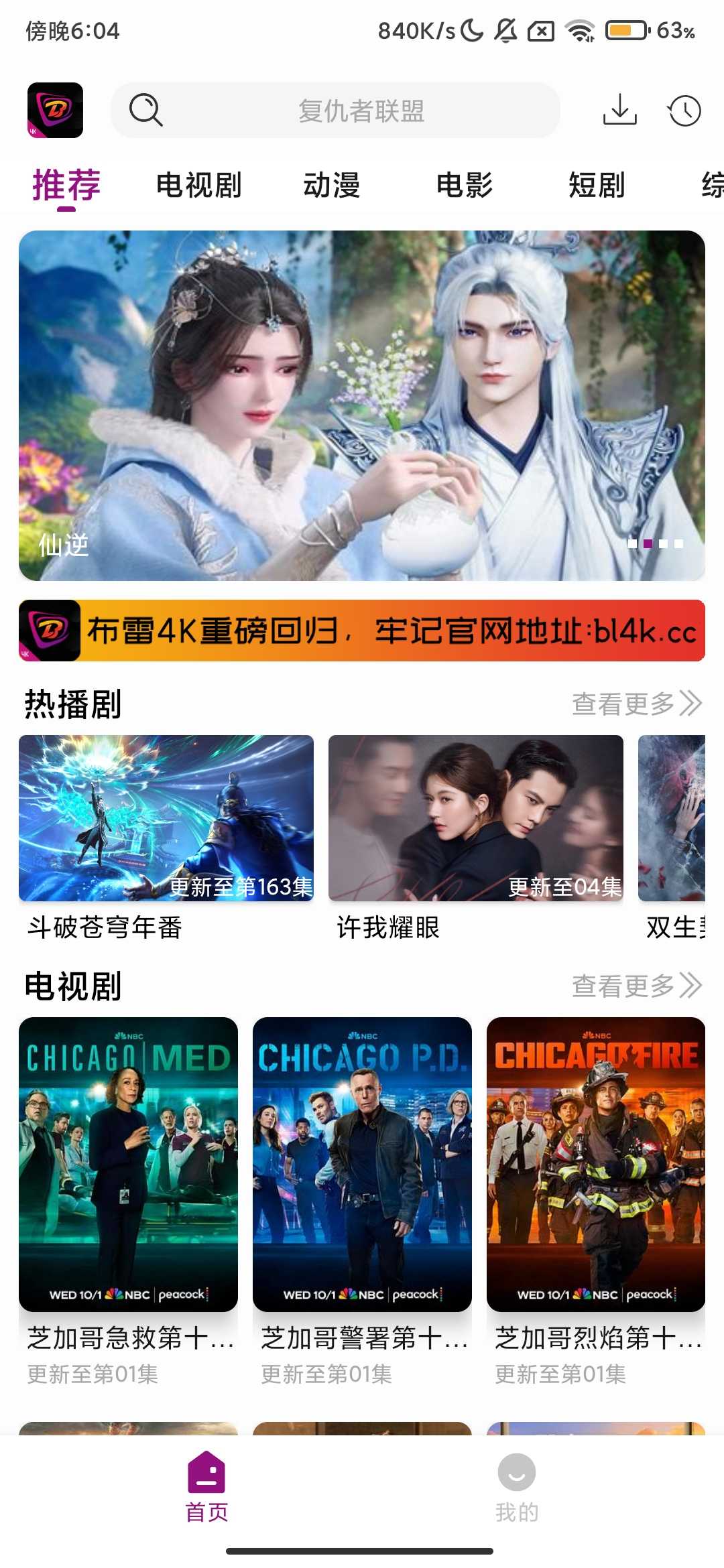View more in 热播剧 section
724x1568 pixels.
tap(636, 704)
